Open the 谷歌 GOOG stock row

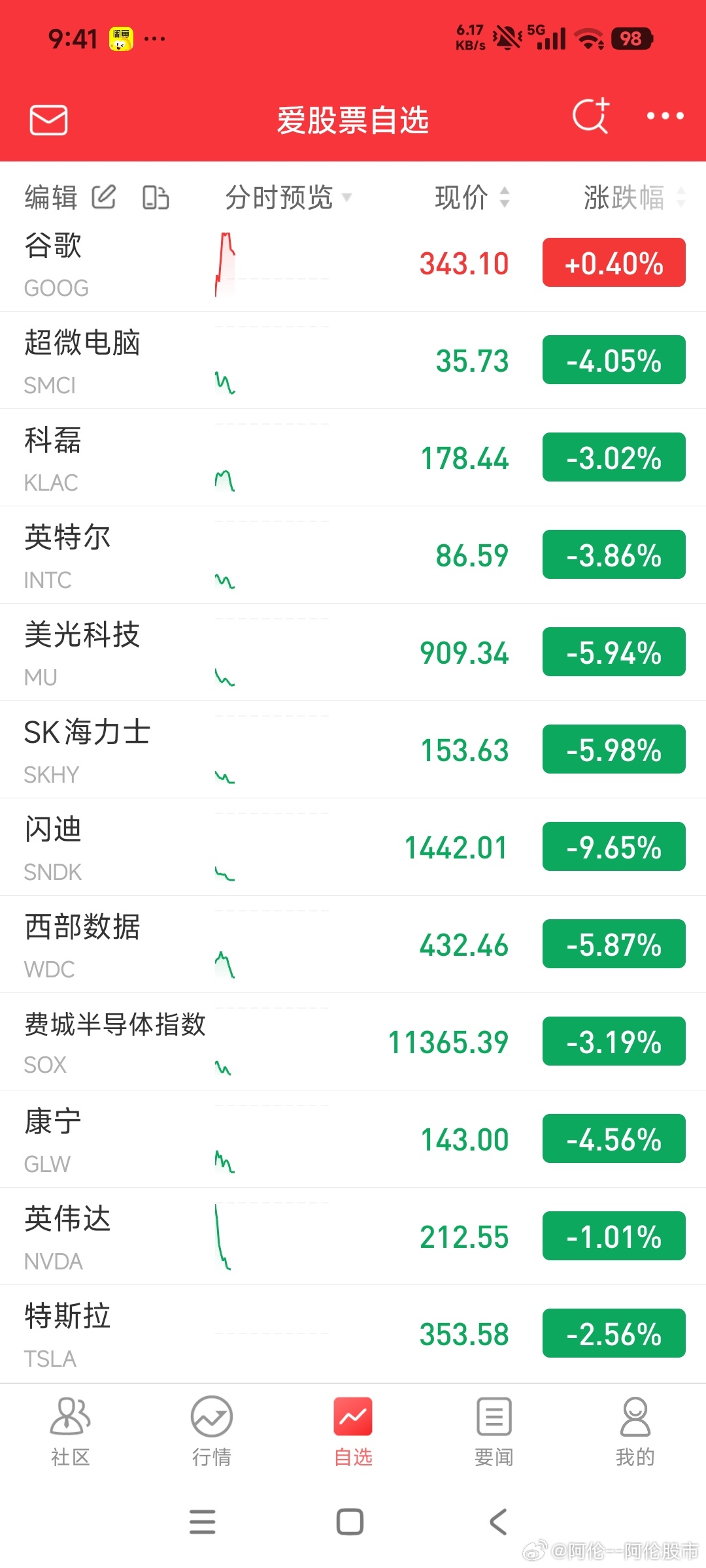click(x=353, y=263)
